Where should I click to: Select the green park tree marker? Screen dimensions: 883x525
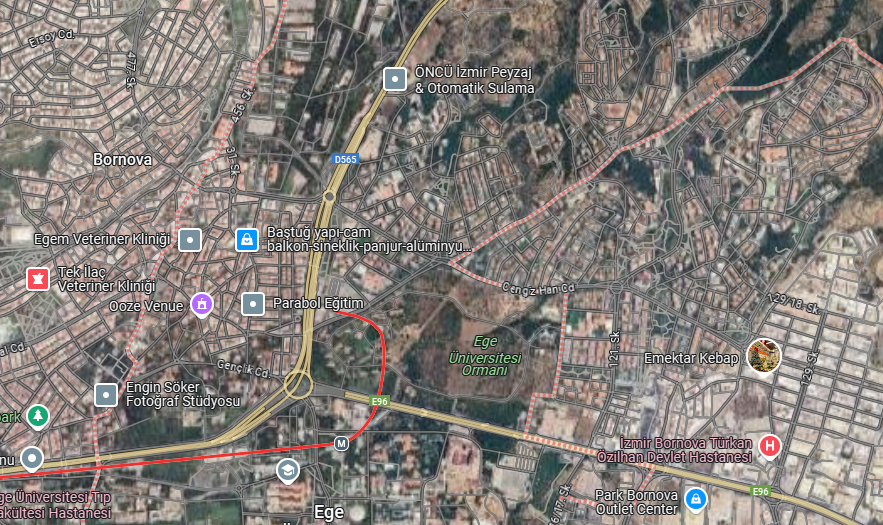[37, 414]
